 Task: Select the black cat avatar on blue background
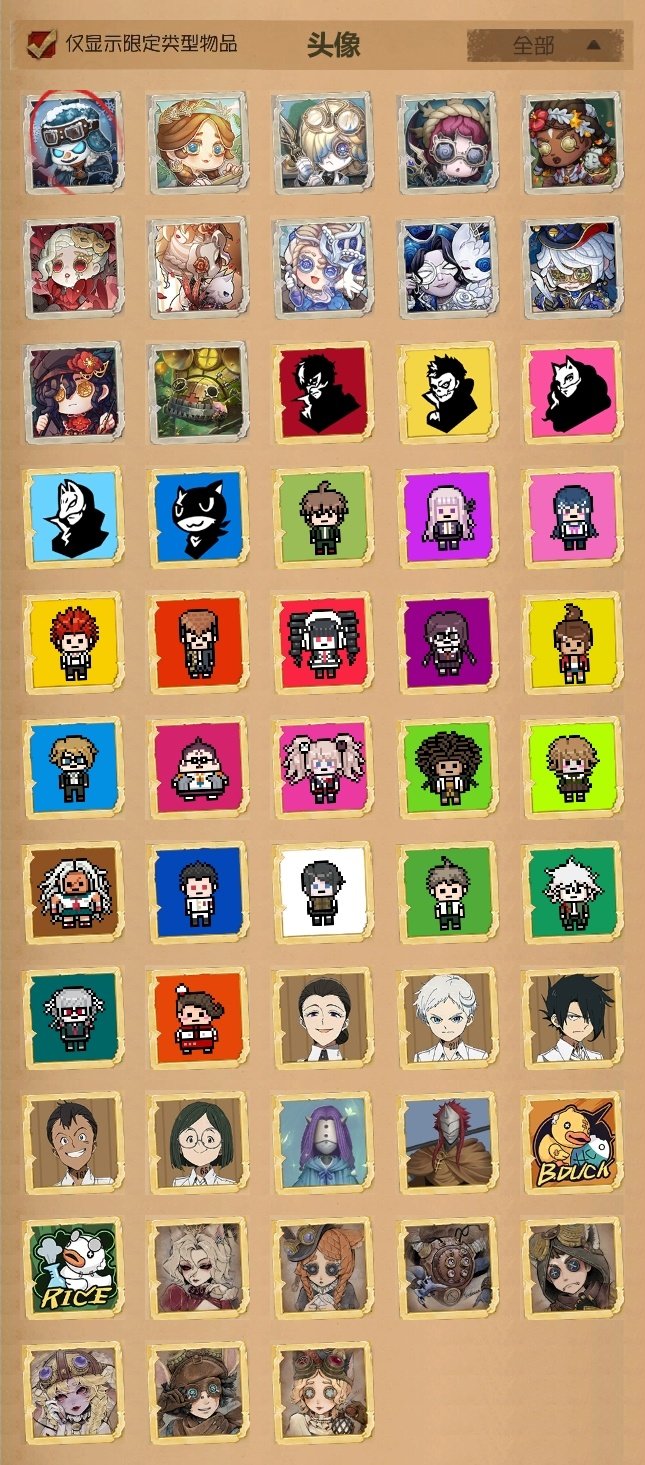point(197,515)
